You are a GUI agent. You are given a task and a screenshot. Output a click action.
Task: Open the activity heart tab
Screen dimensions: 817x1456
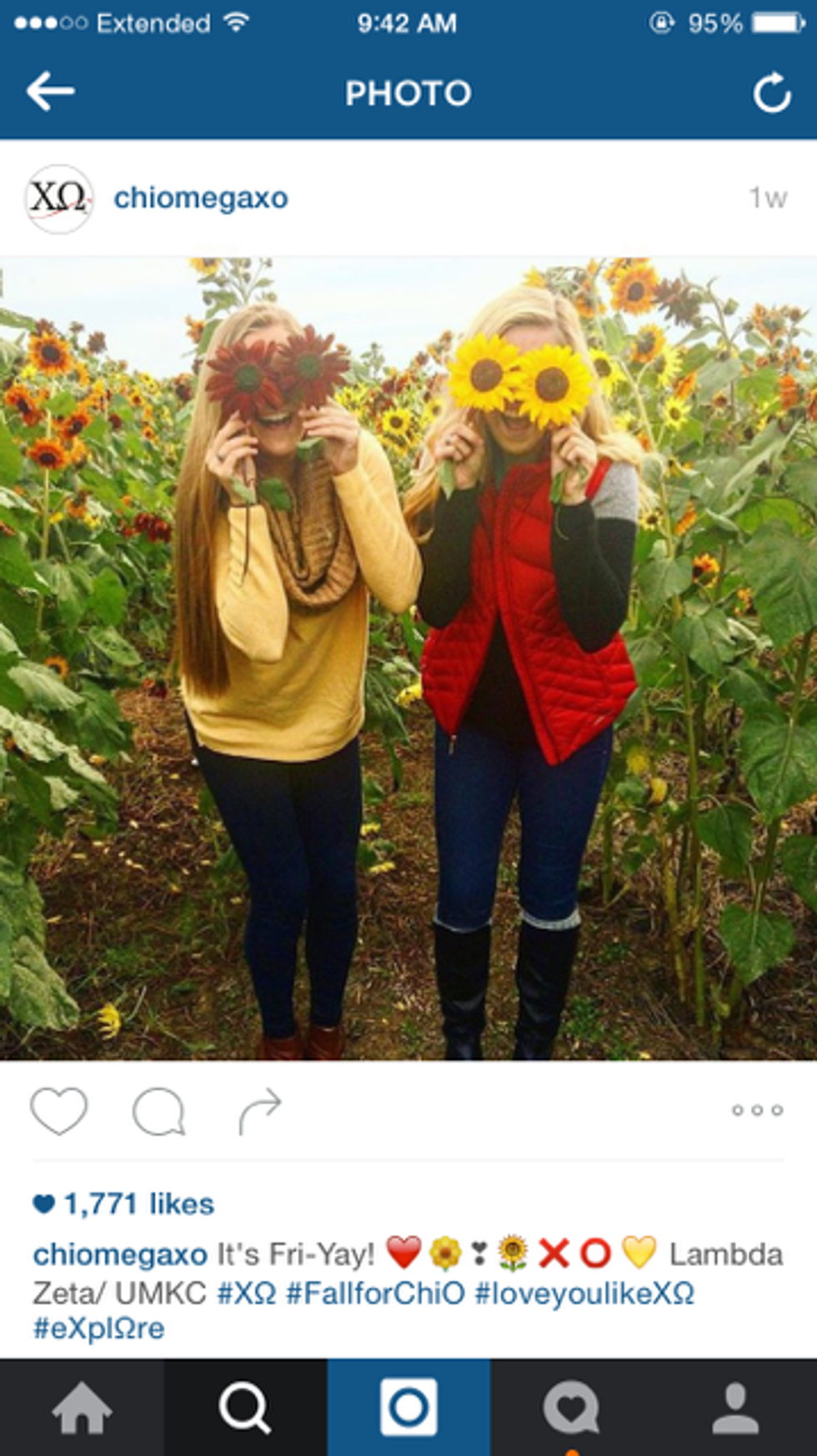tap(571, 1408)
